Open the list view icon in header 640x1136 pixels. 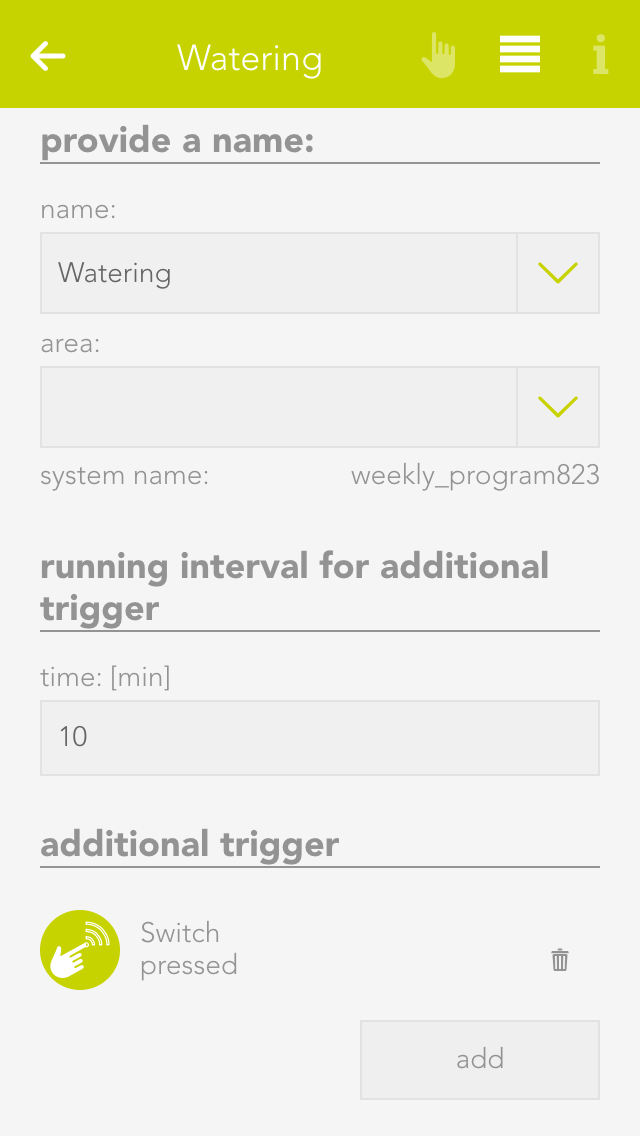(x=520, y=55)
